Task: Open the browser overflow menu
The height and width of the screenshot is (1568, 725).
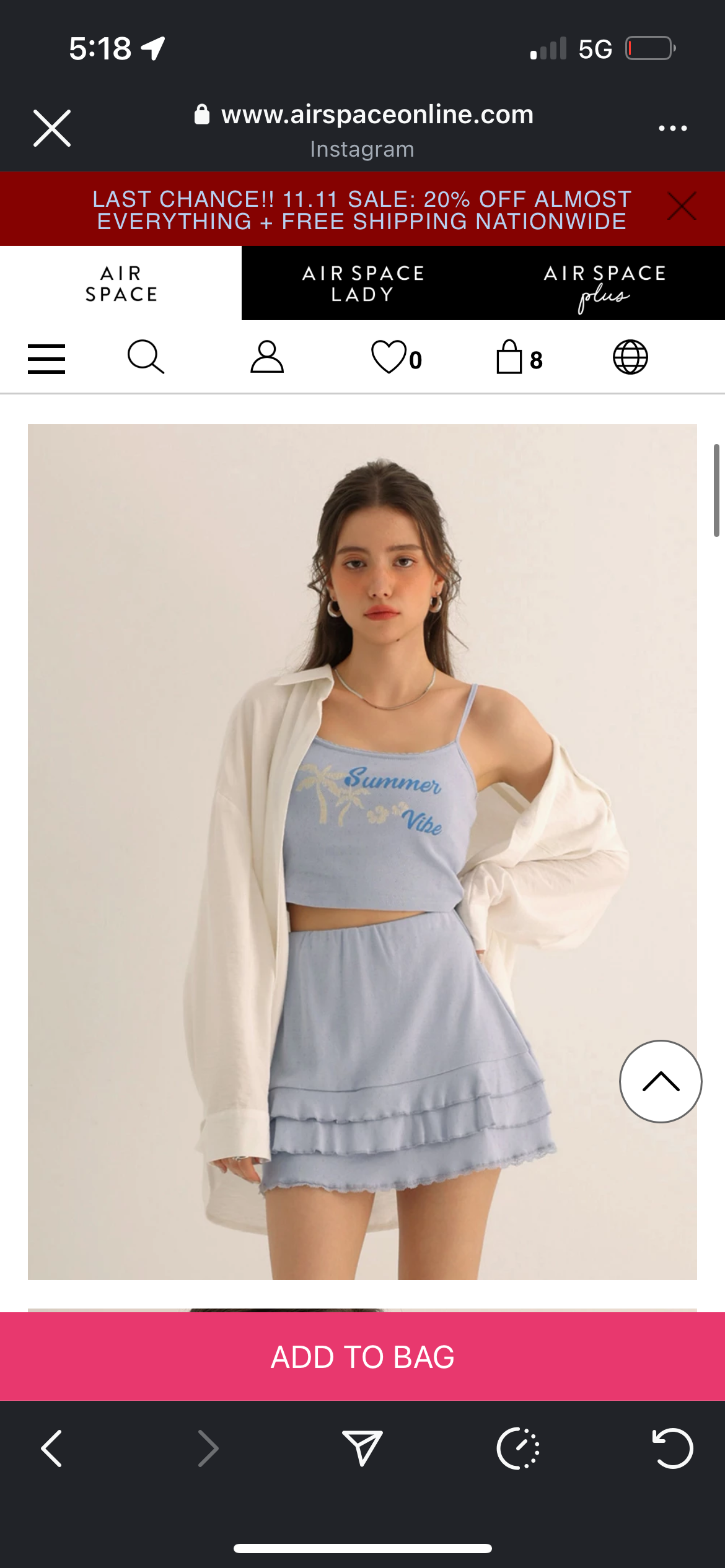Action: click(x=672, y=128)
